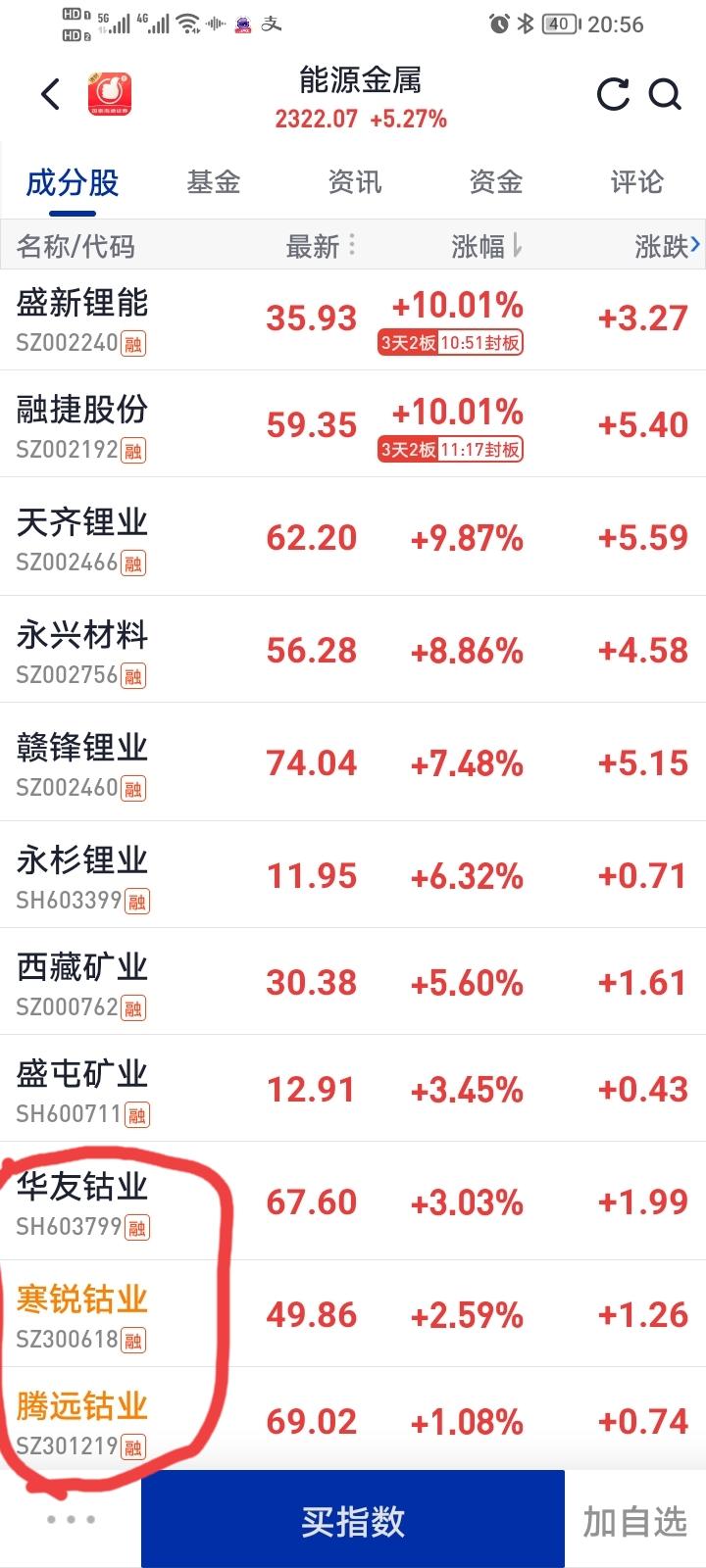Tap the 买指数 button

pos(353,1520)
